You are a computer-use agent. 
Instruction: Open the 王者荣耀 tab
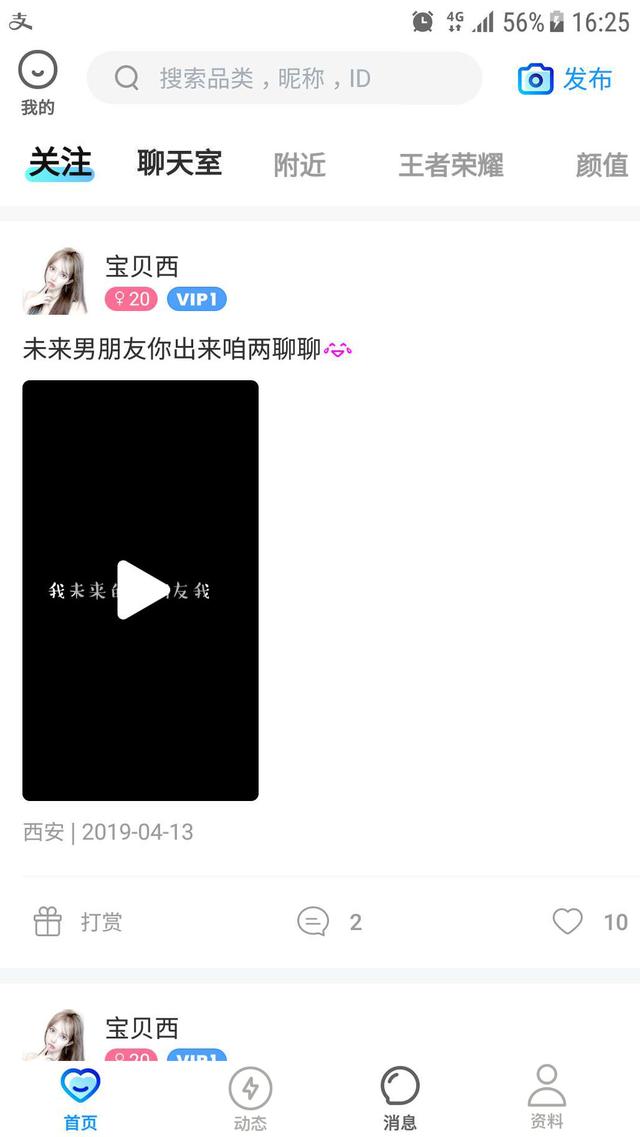tap(451, 165)
